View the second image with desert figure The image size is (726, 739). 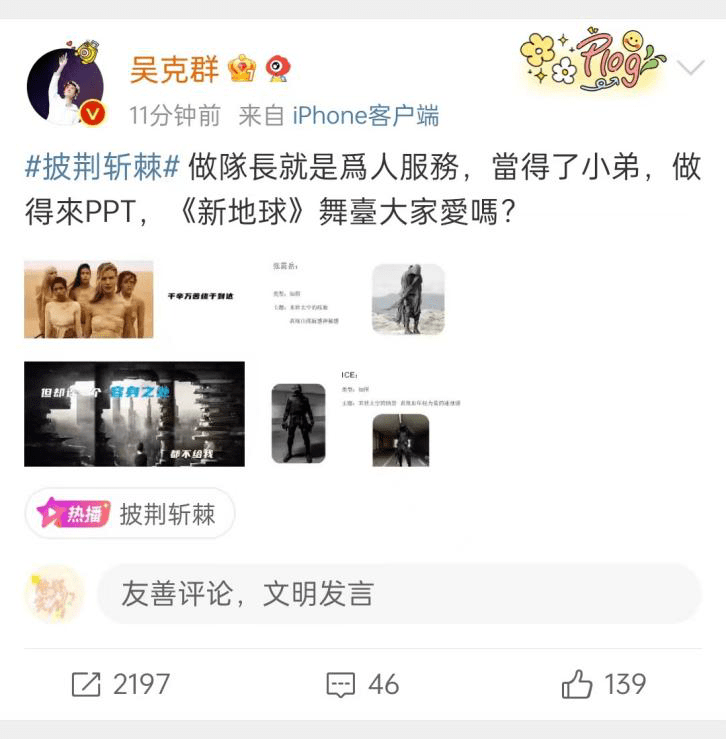click(x=360, y=298)
